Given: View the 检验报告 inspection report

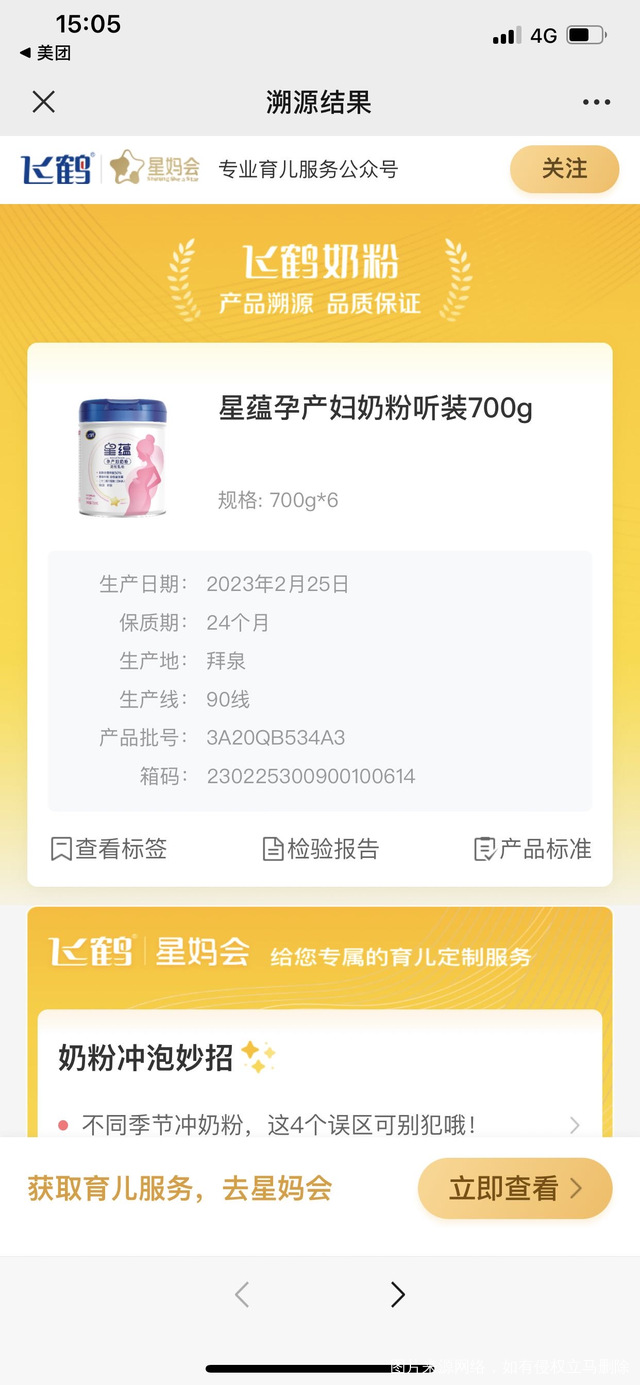Looking at the screenshot, I should (x=320, y=849).
